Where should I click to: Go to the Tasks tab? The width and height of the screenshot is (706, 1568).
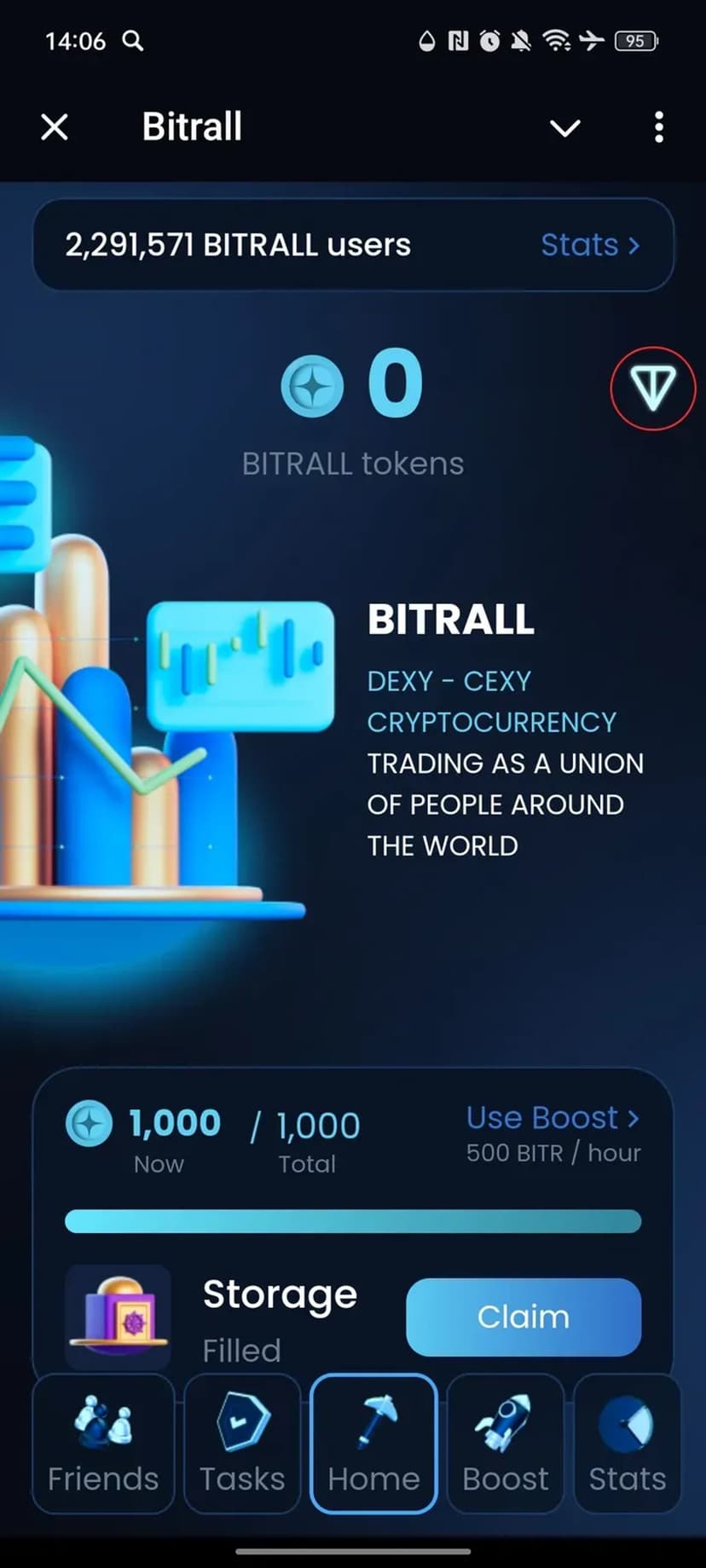242,1444
